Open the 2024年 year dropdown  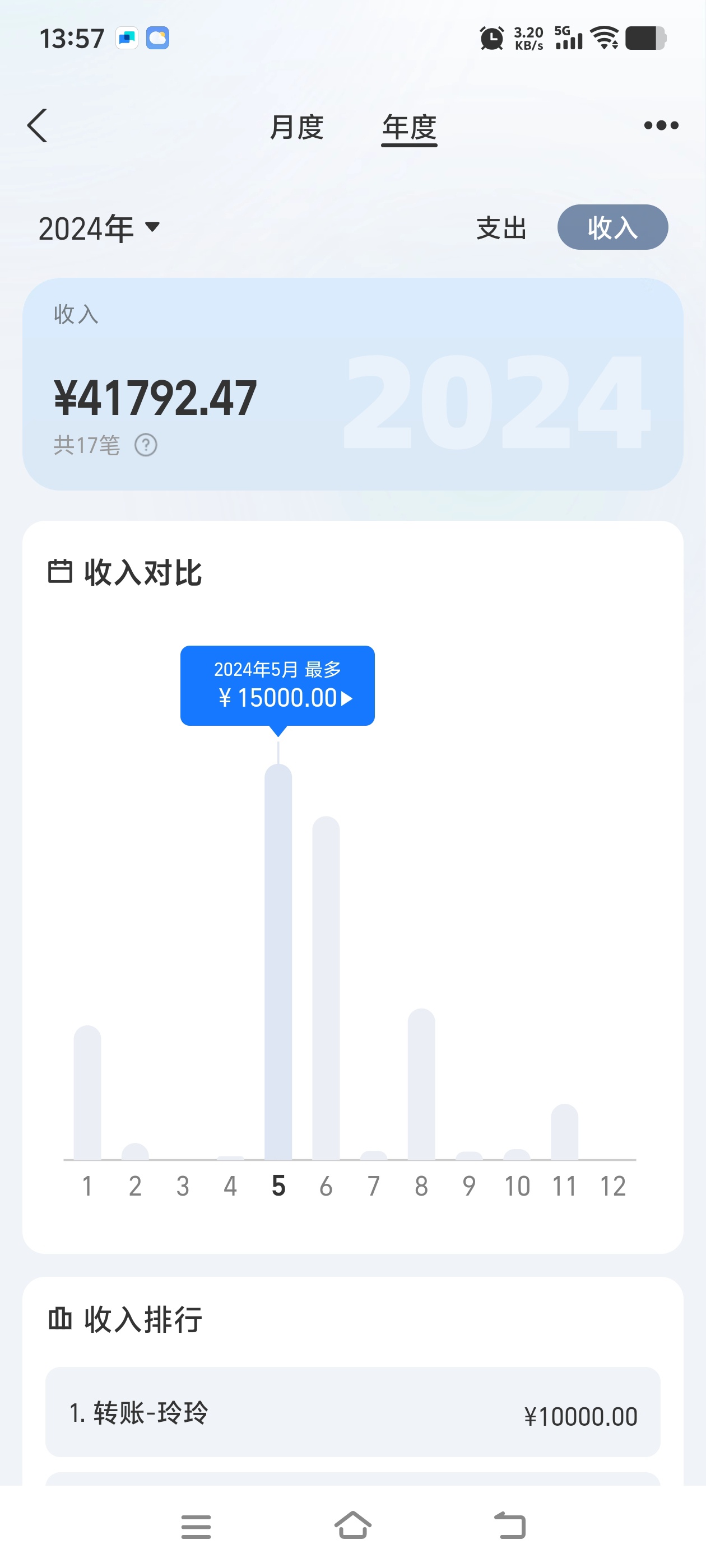(x=99, y=228)
